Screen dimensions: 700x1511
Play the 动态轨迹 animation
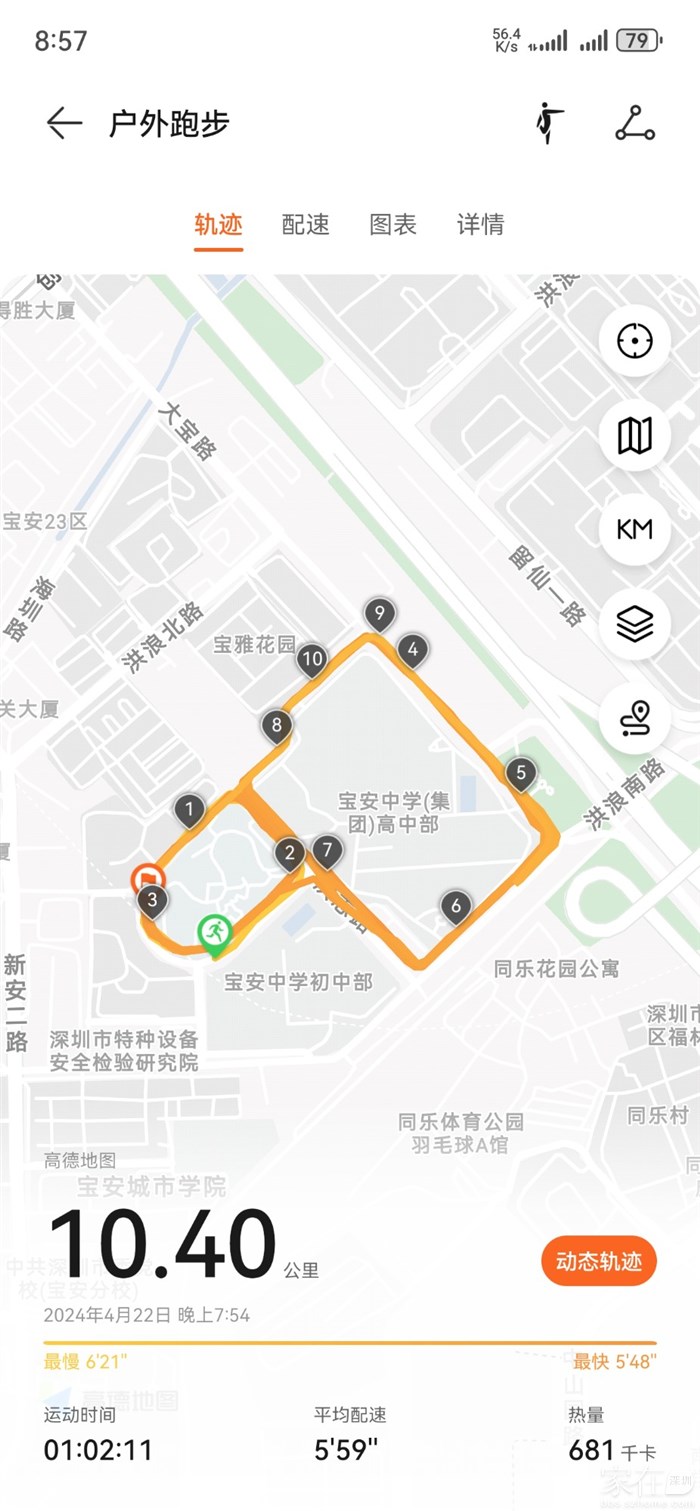[x=598, y=1261]
